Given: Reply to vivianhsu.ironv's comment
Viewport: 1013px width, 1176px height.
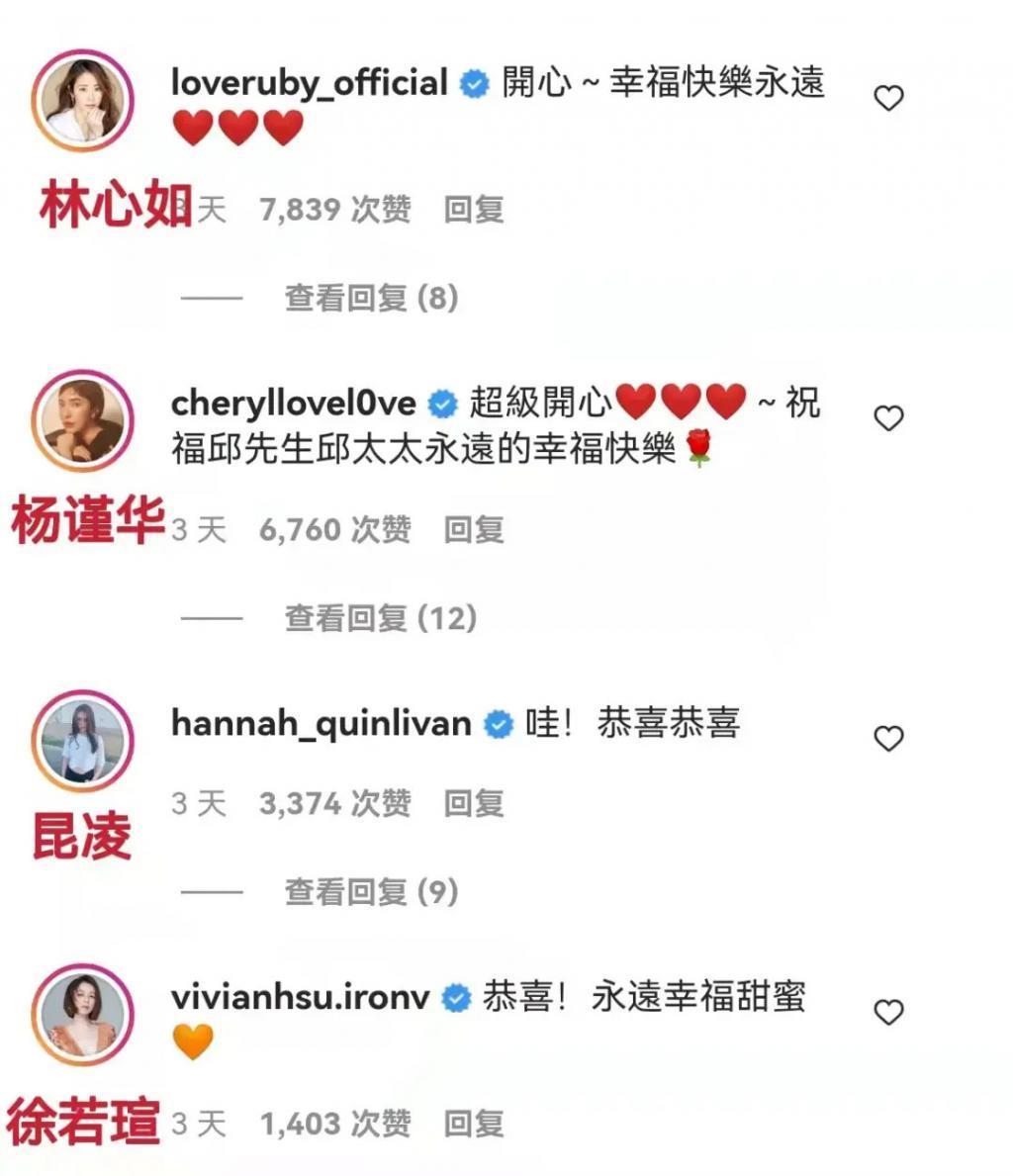Looking at the screenshot, I should coord(473,1124).
